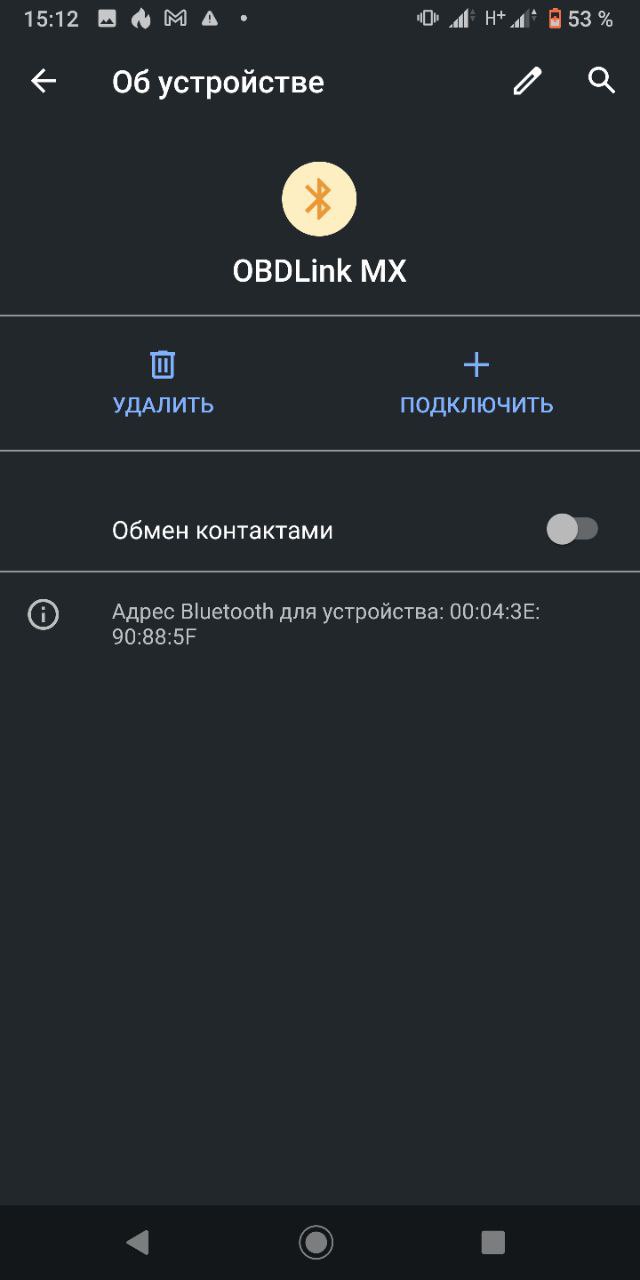Enable the Обмен контактами switch
Image resolution: width=640 pixels, height=1280 pixels.
point(572,529)
